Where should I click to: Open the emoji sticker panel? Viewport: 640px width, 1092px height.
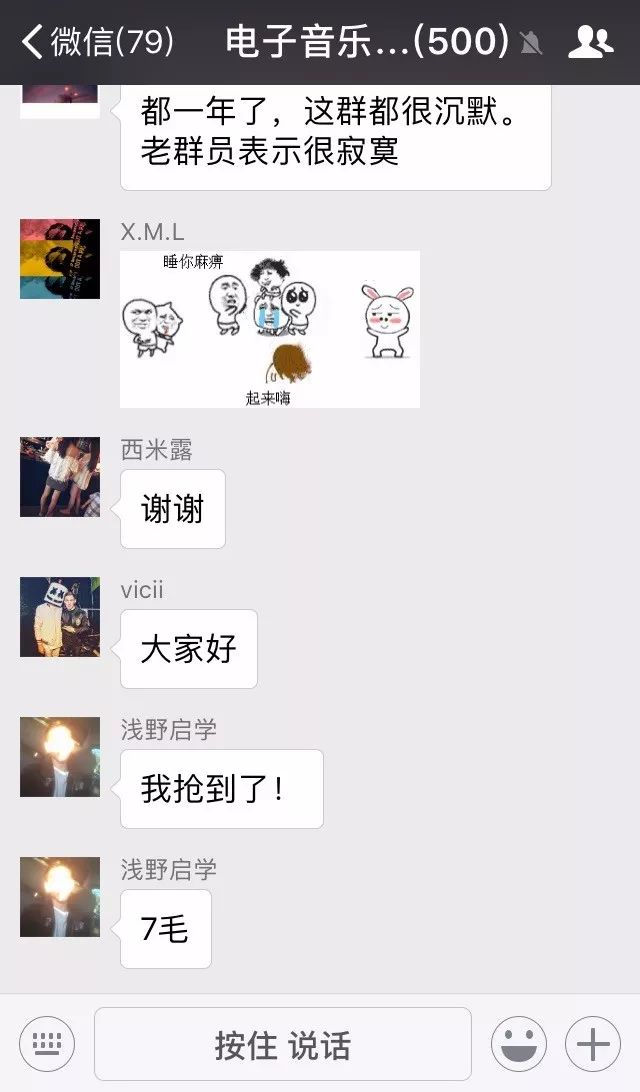[x=518, y=1045]
